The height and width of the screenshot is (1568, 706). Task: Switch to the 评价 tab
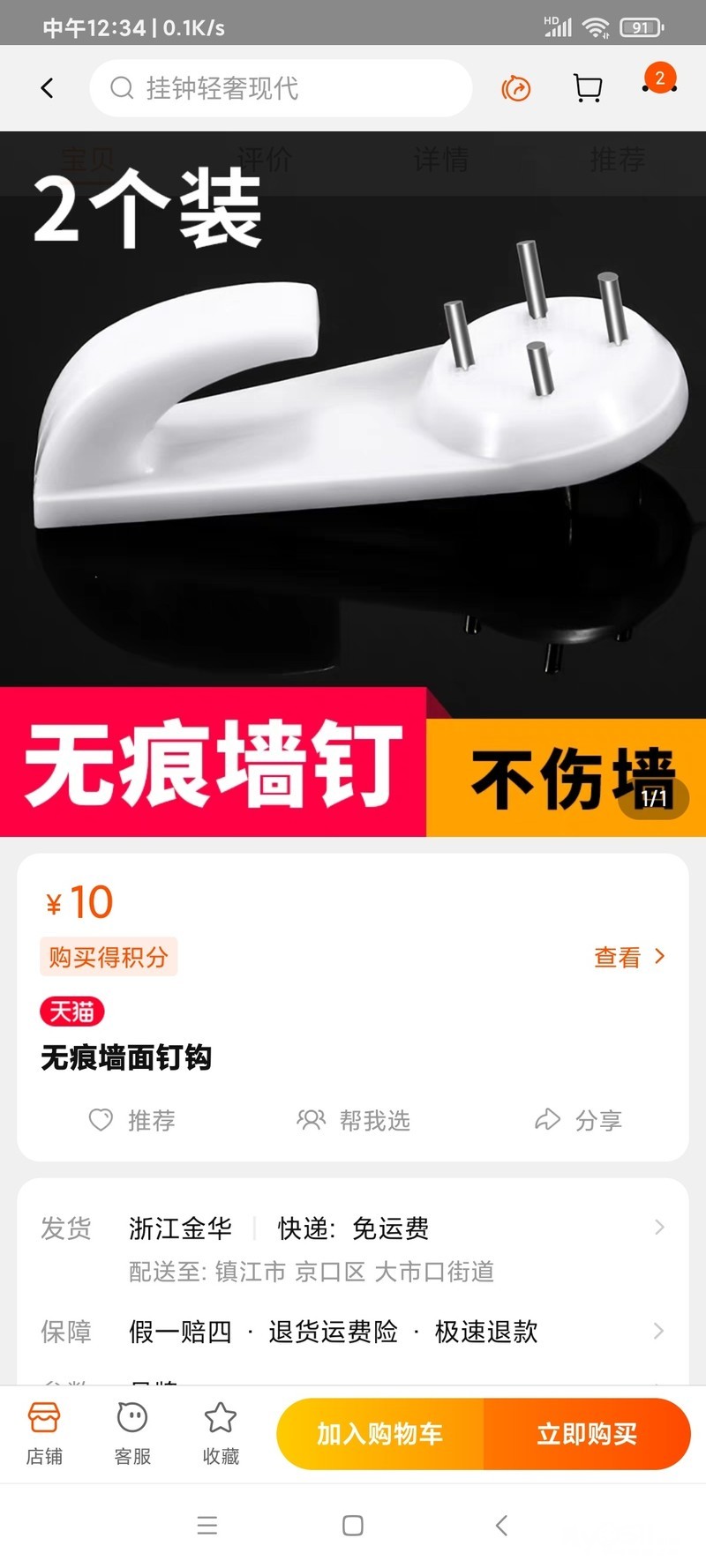(x=264, y=160)
